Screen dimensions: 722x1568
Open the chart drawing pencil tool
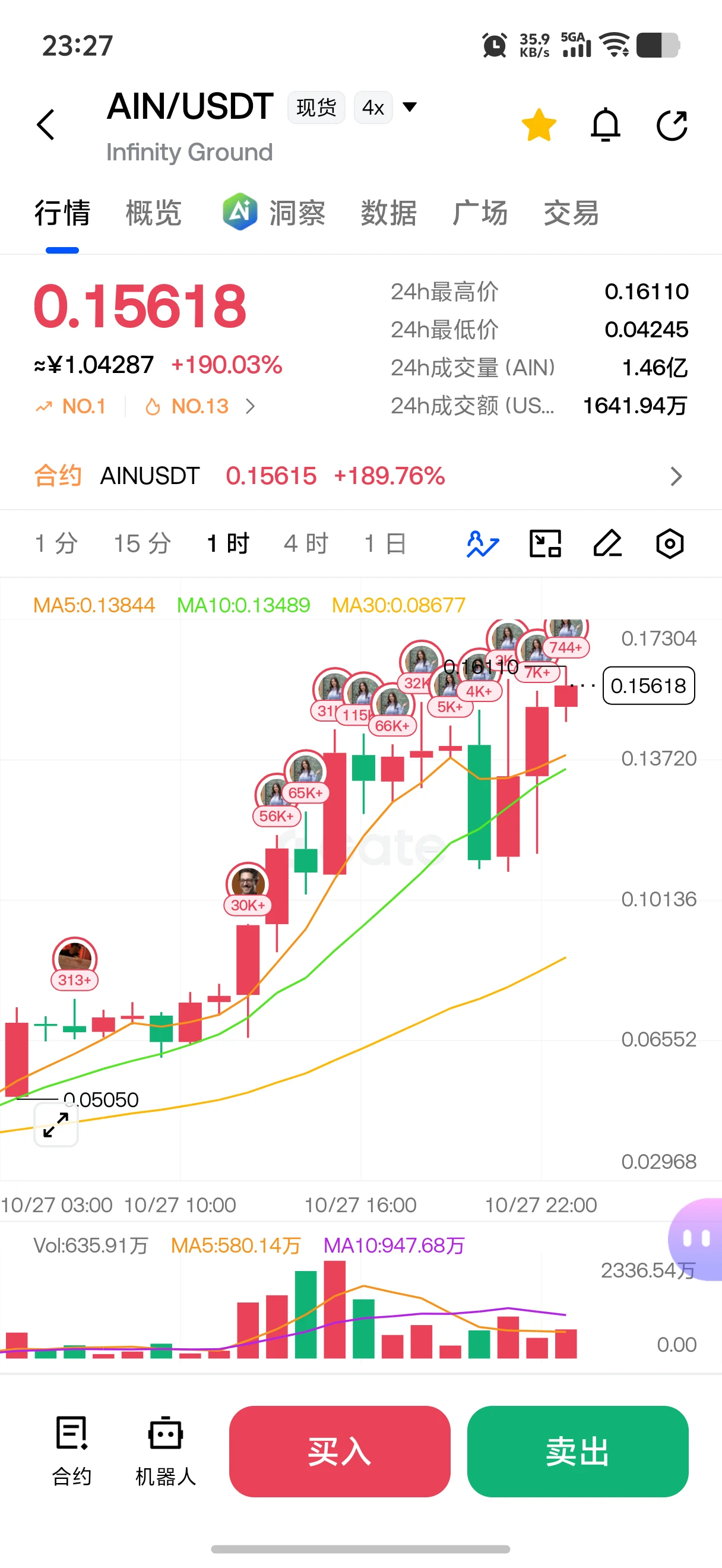pos(607,543)
